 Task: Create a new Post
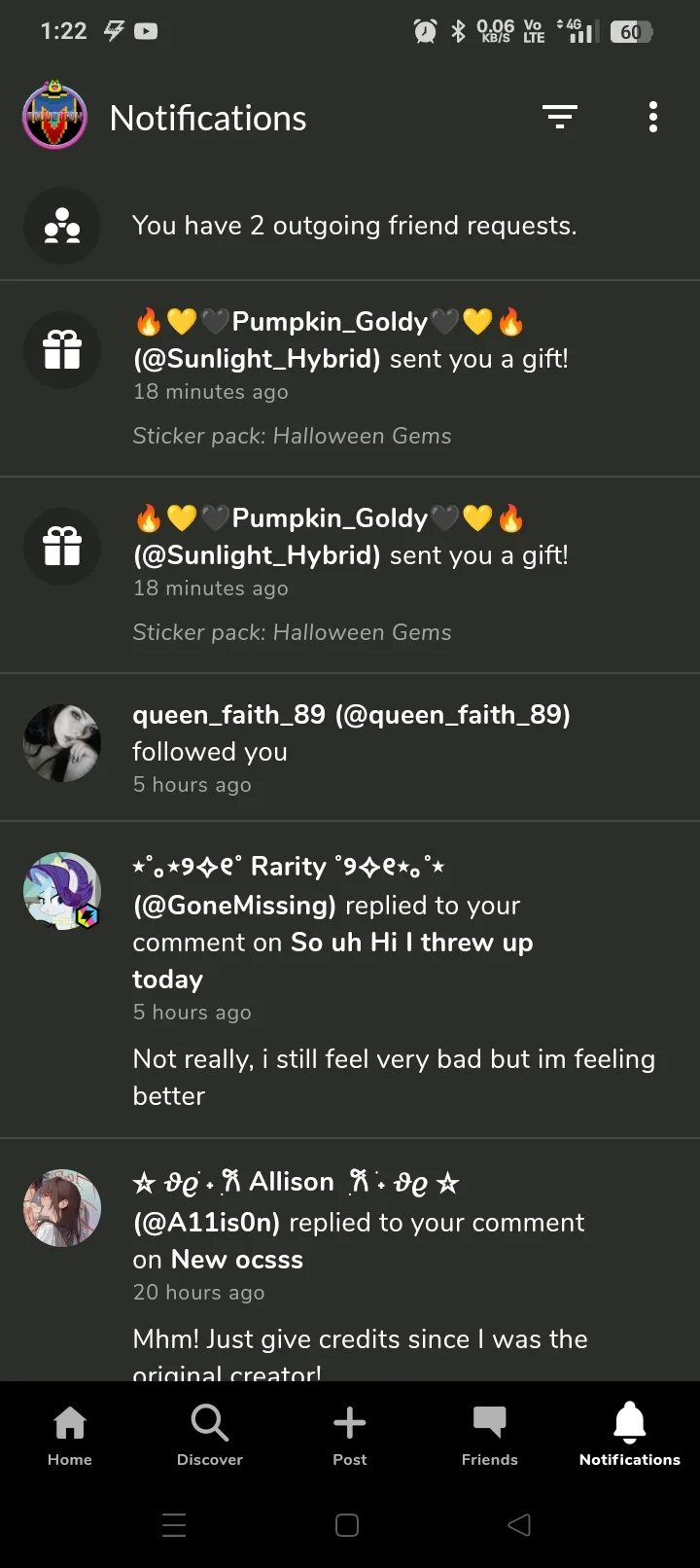point(350,1435)
